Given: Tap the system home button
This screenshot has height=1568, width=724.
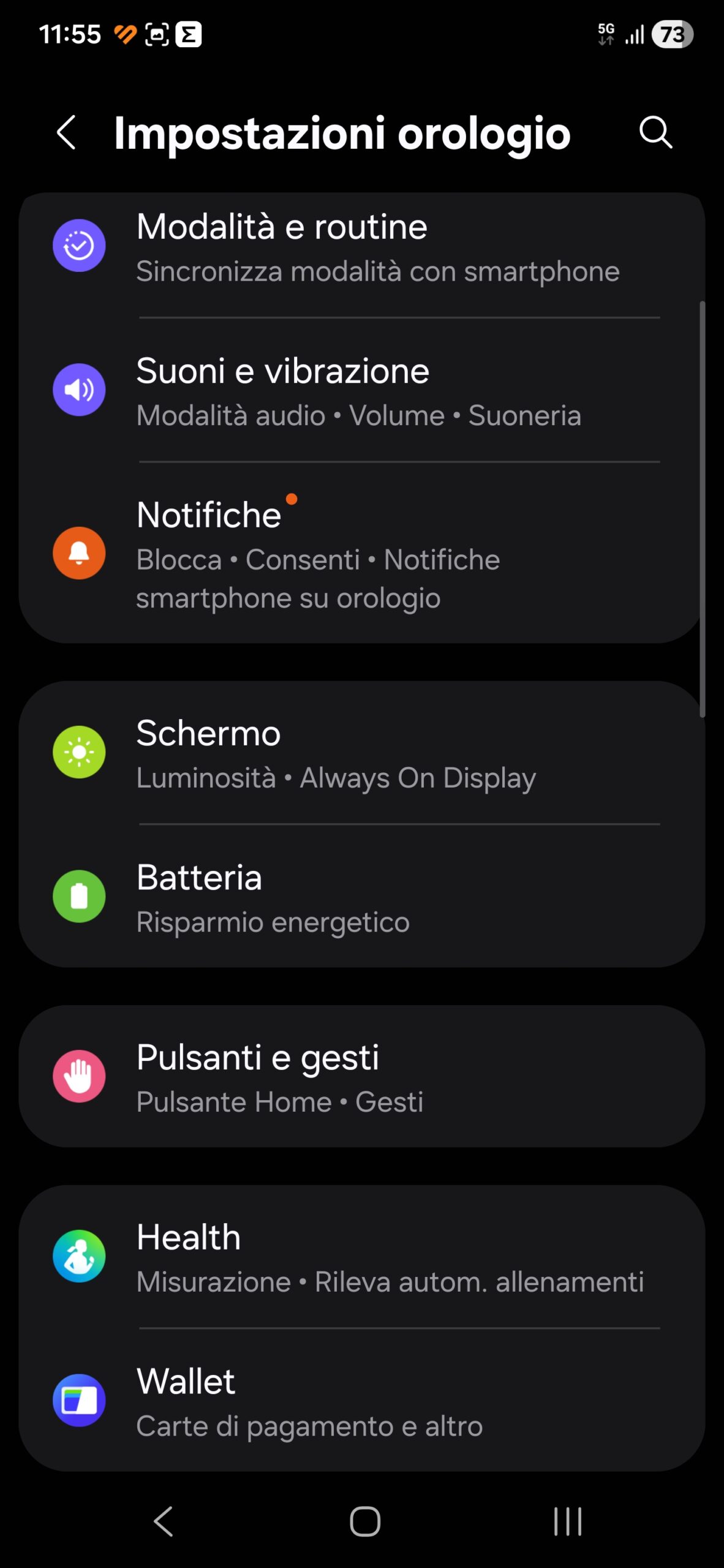Looking at the screenshot, I should click(364, 1521).
